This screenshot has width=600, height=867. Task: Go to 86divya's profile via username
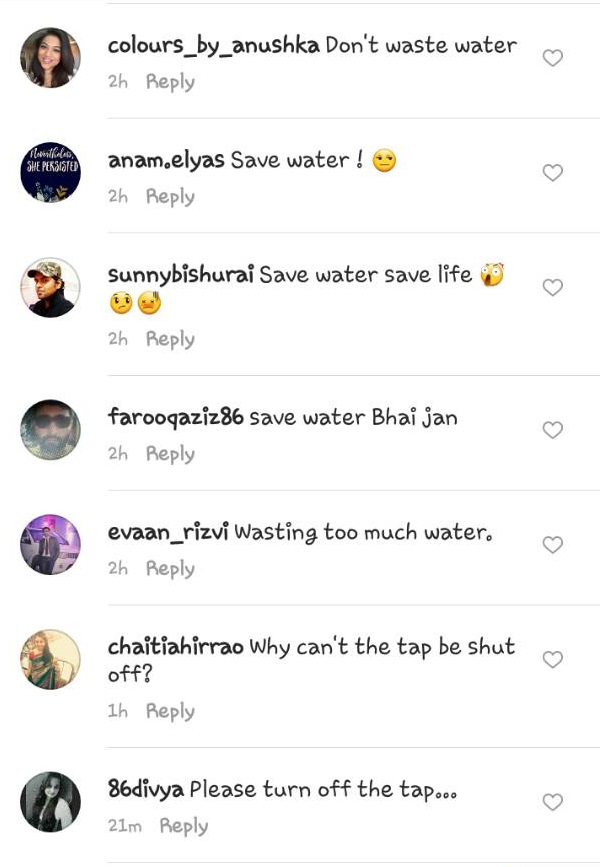point(145,790)
